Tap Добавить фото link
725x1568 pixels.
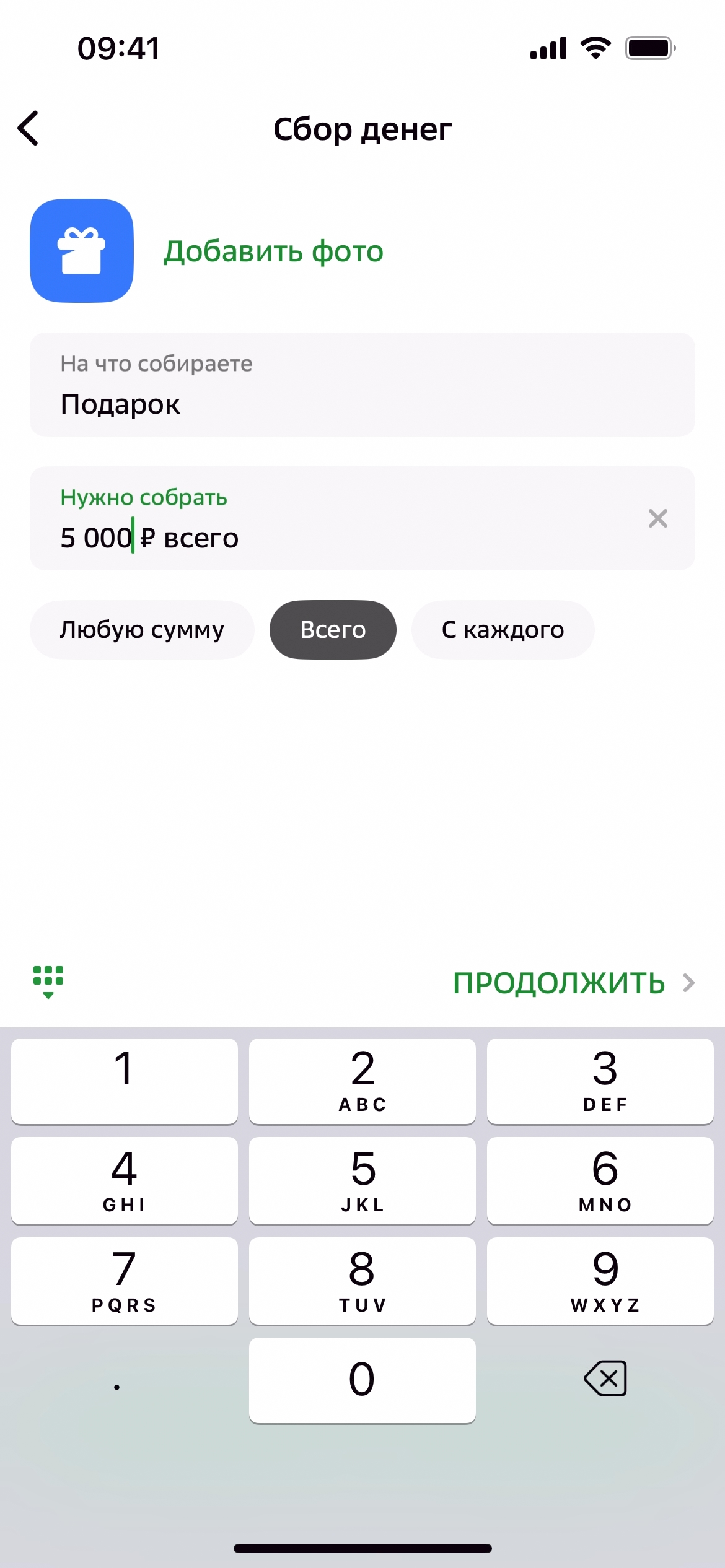(x=273, y=251)
